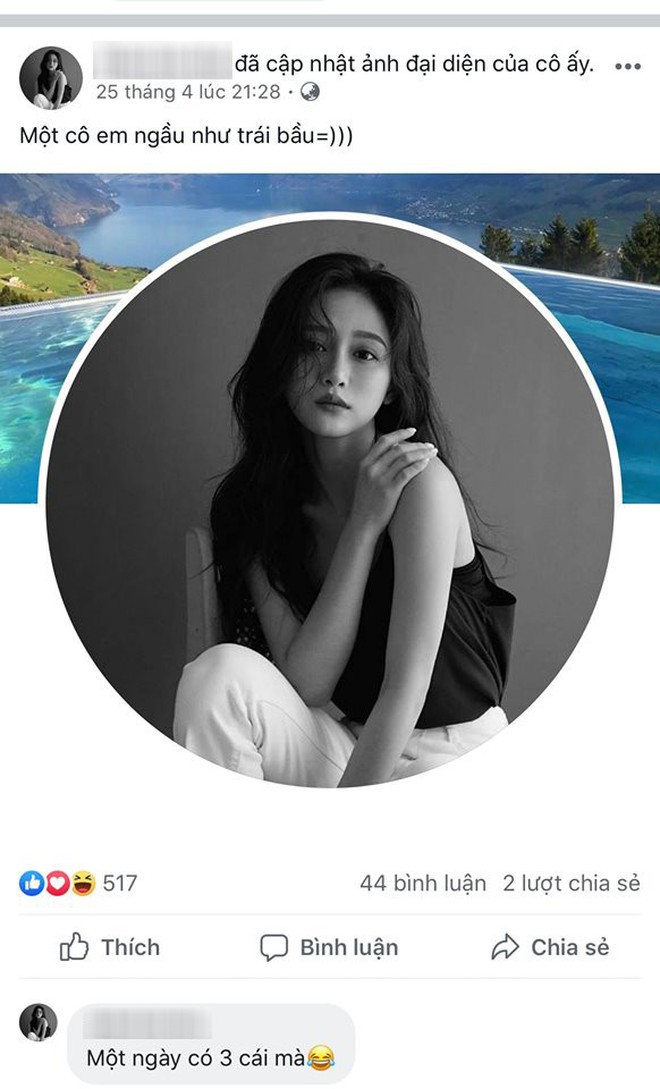Open the post's three-dot options menu
The image size is (660, 1089).
[627, 67]
